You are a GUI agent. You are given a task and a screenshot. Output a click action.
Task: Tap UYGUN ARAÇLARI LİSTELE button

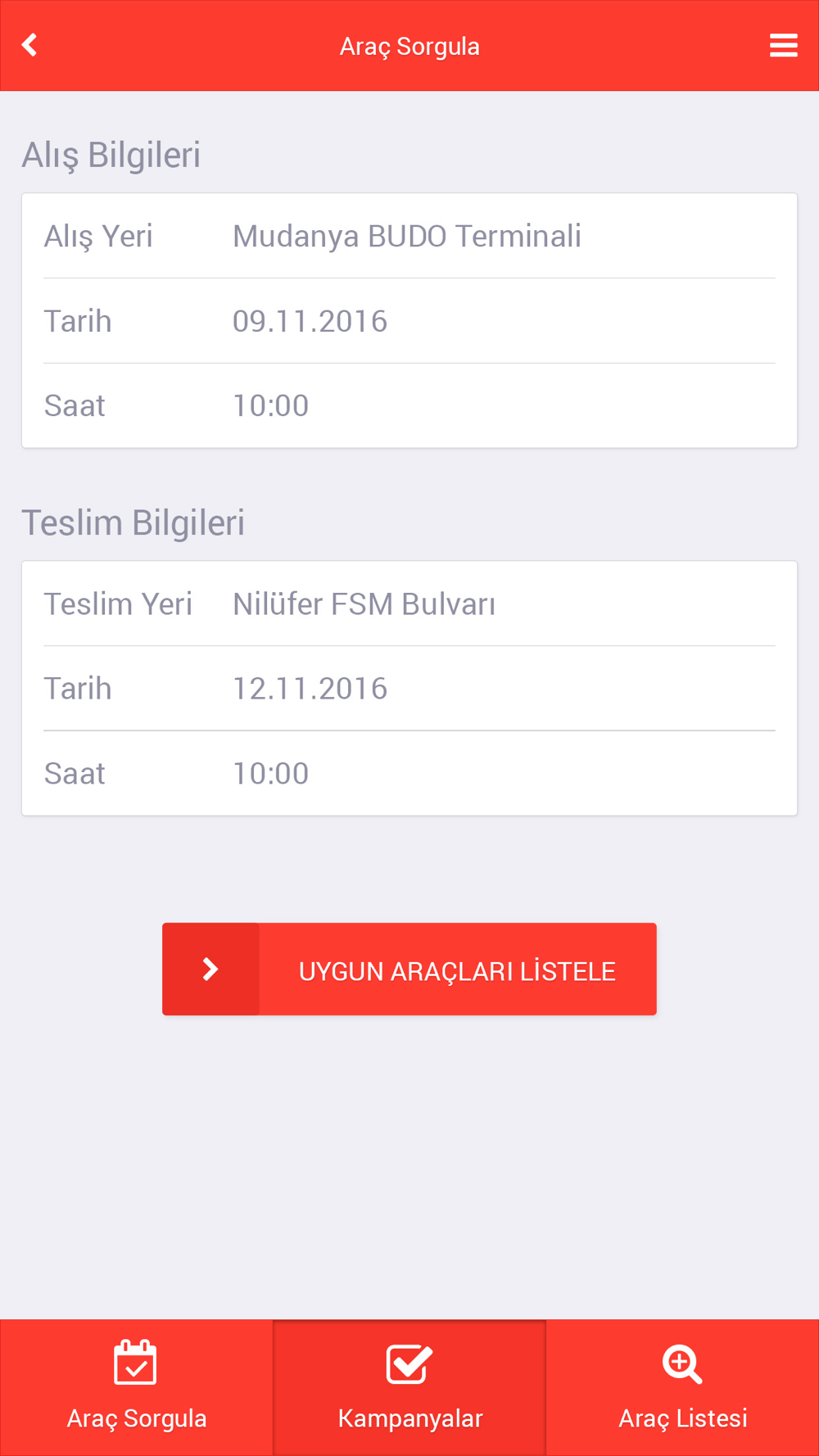409,970
